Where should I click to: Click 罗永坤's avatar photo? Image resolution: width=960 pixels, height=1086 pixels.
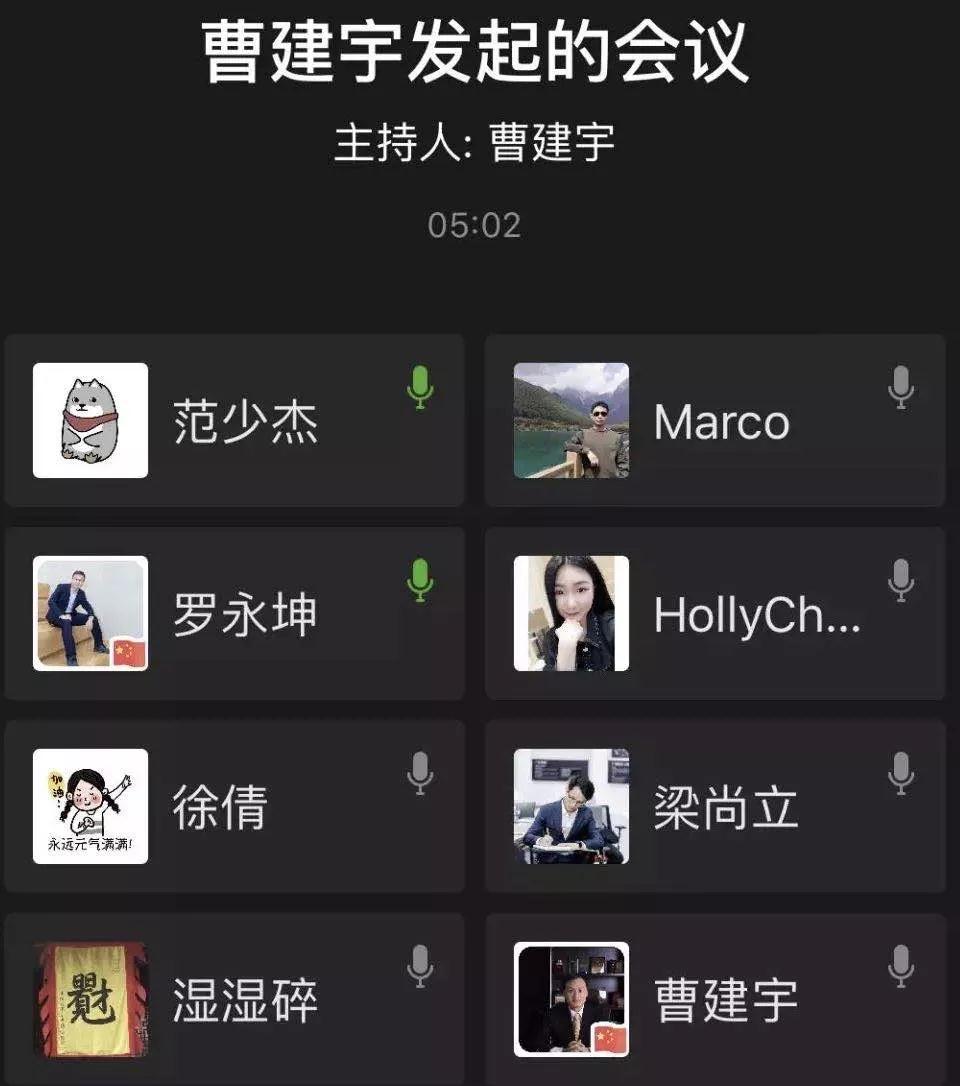coord(90,612)
